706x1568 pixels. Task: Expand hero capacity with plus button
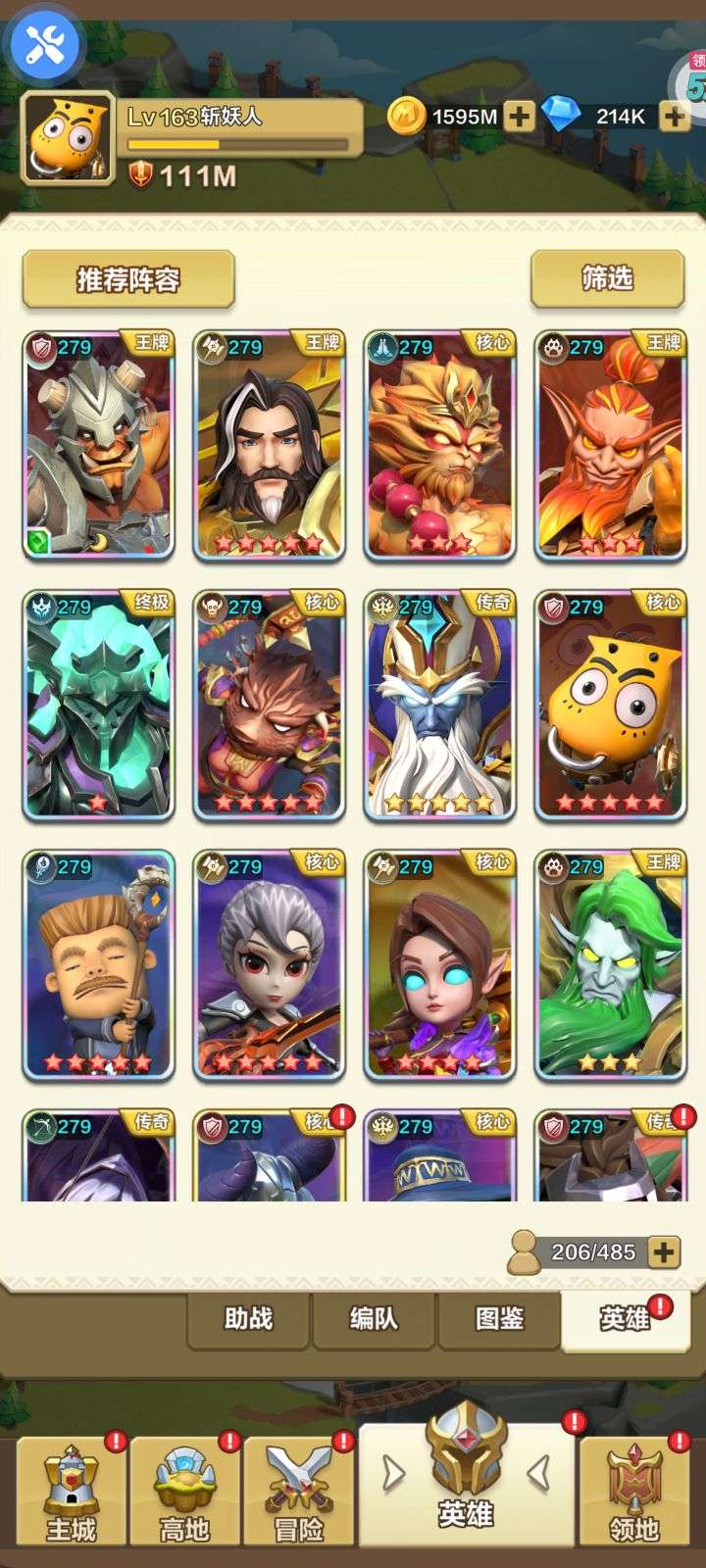[x=664, y=1251]
